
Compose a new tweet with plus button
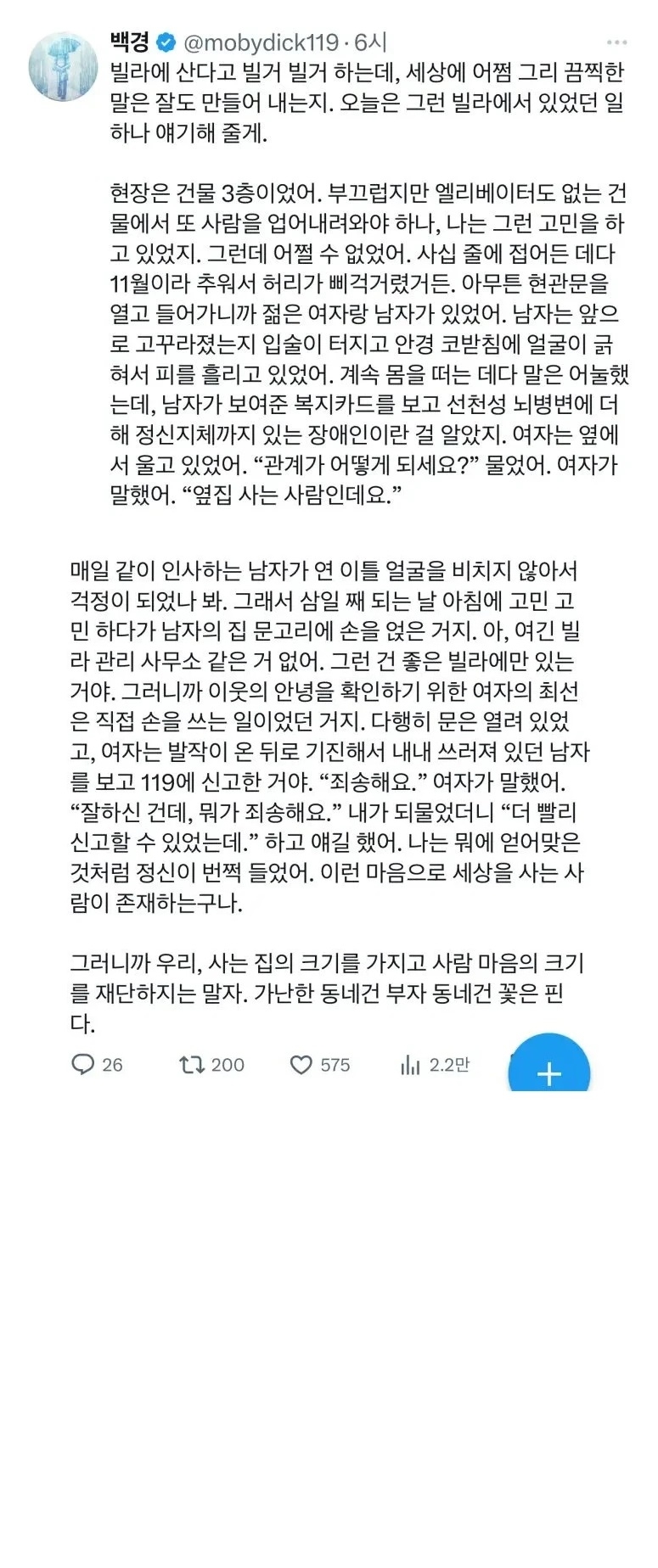click(x=549, y=1072)
